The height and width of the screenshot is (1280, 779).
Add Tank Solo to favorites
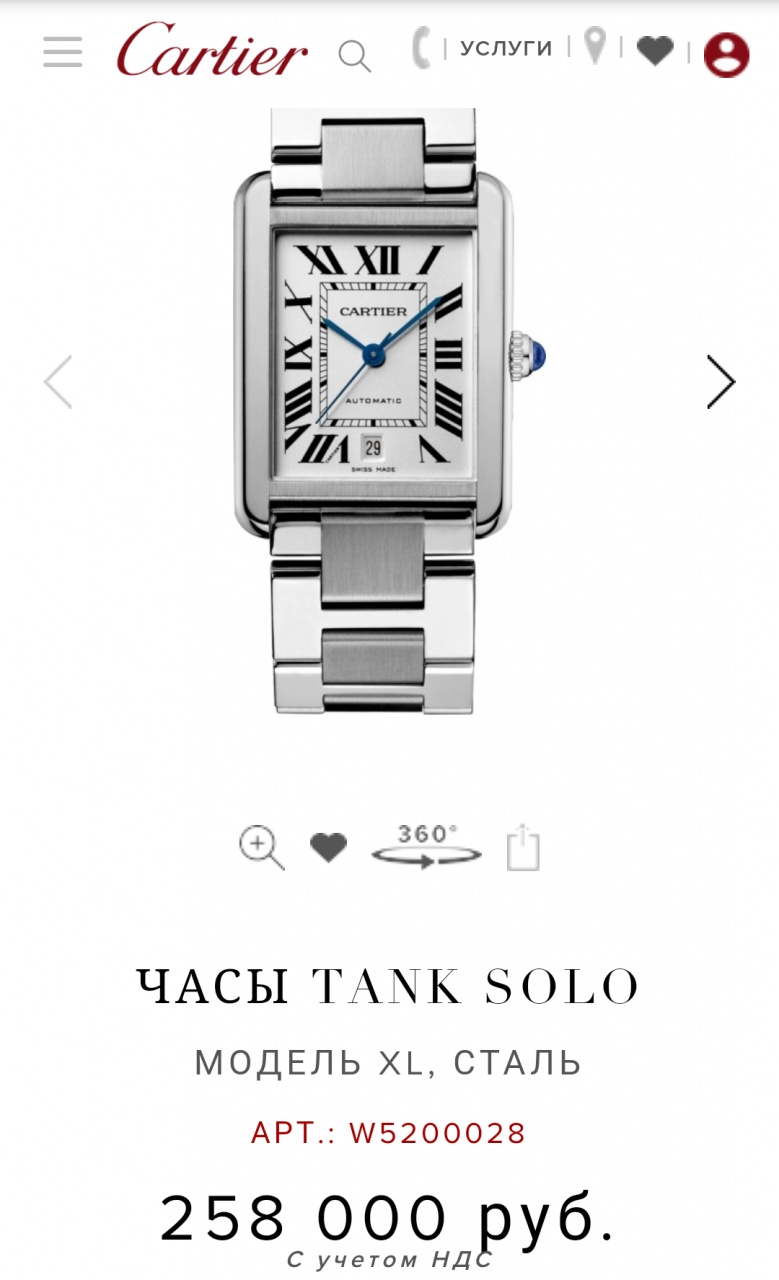(x=328, y=847)
